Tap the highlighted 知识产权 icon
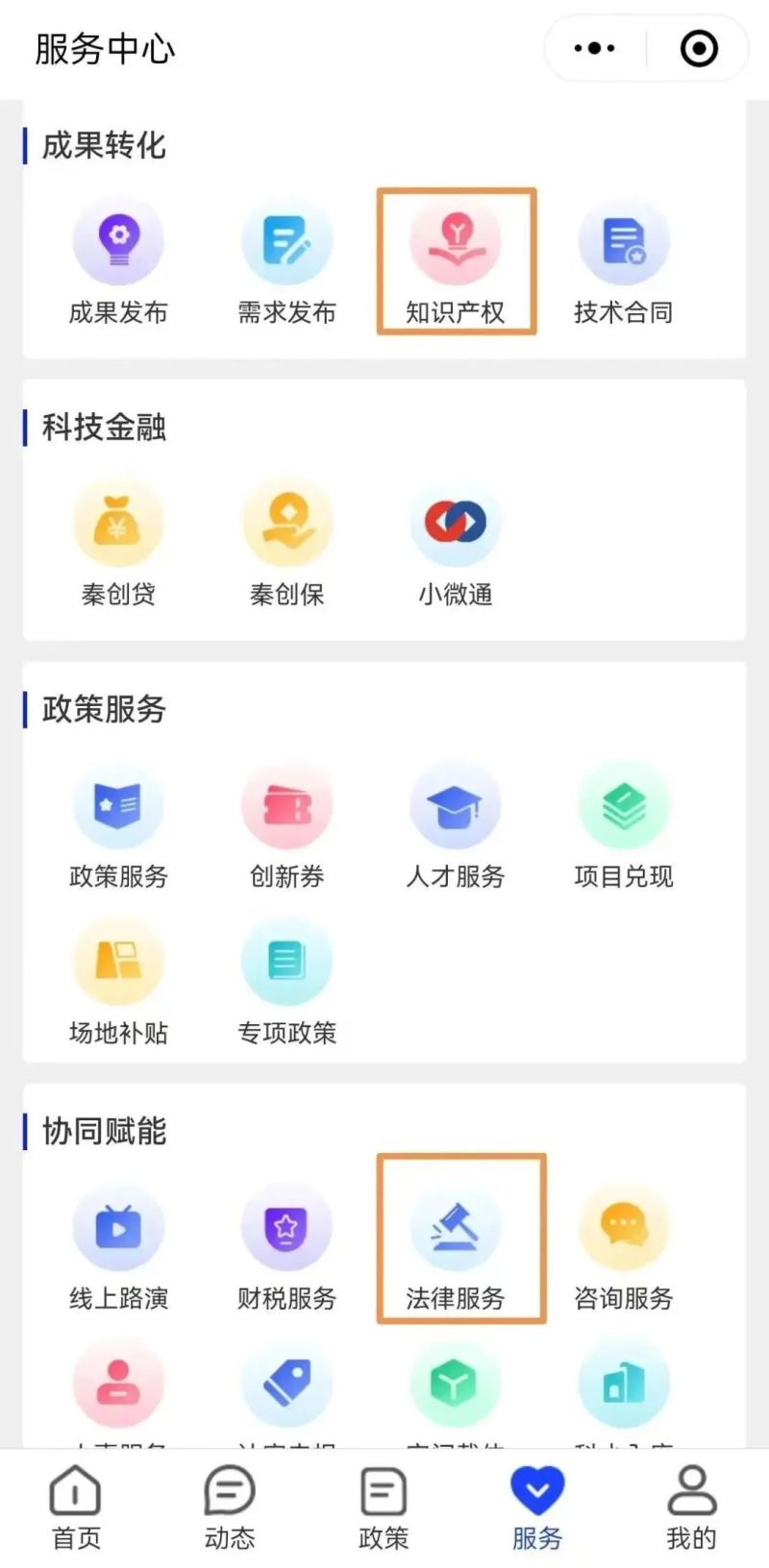 point(457,255)
